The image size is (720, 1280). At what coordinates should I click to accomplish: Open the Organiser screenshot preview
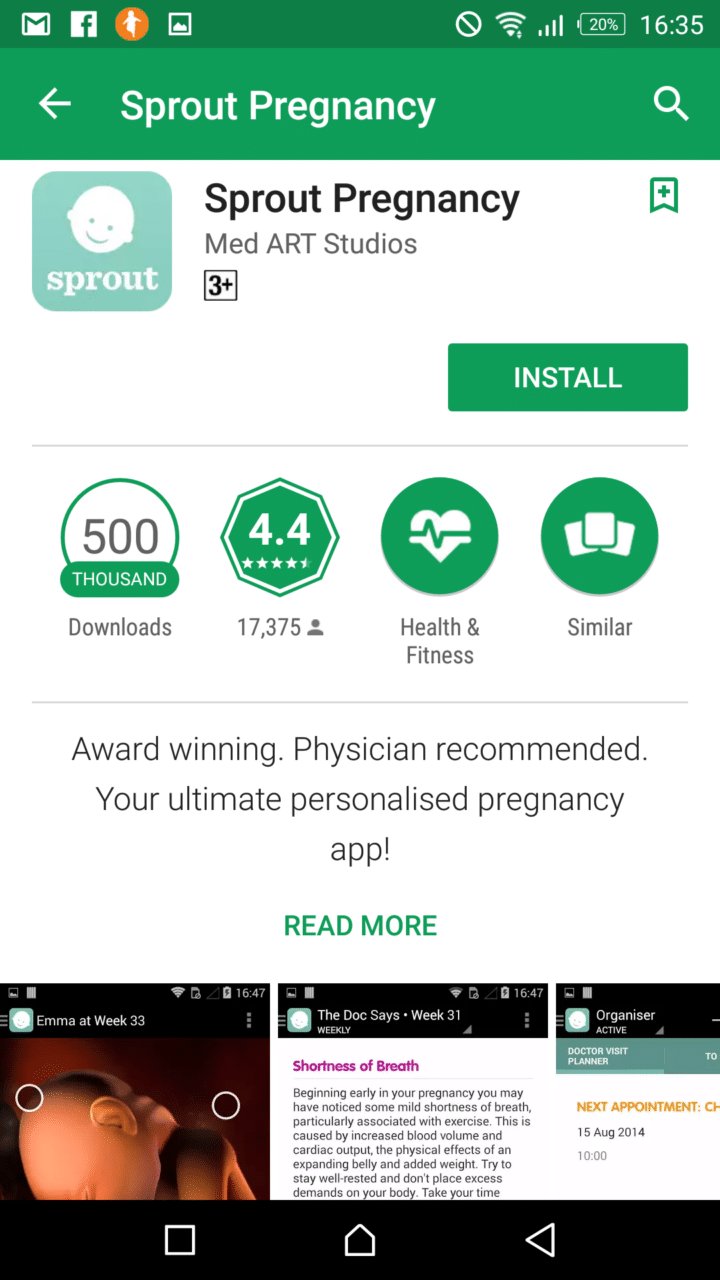point(638,1091)
